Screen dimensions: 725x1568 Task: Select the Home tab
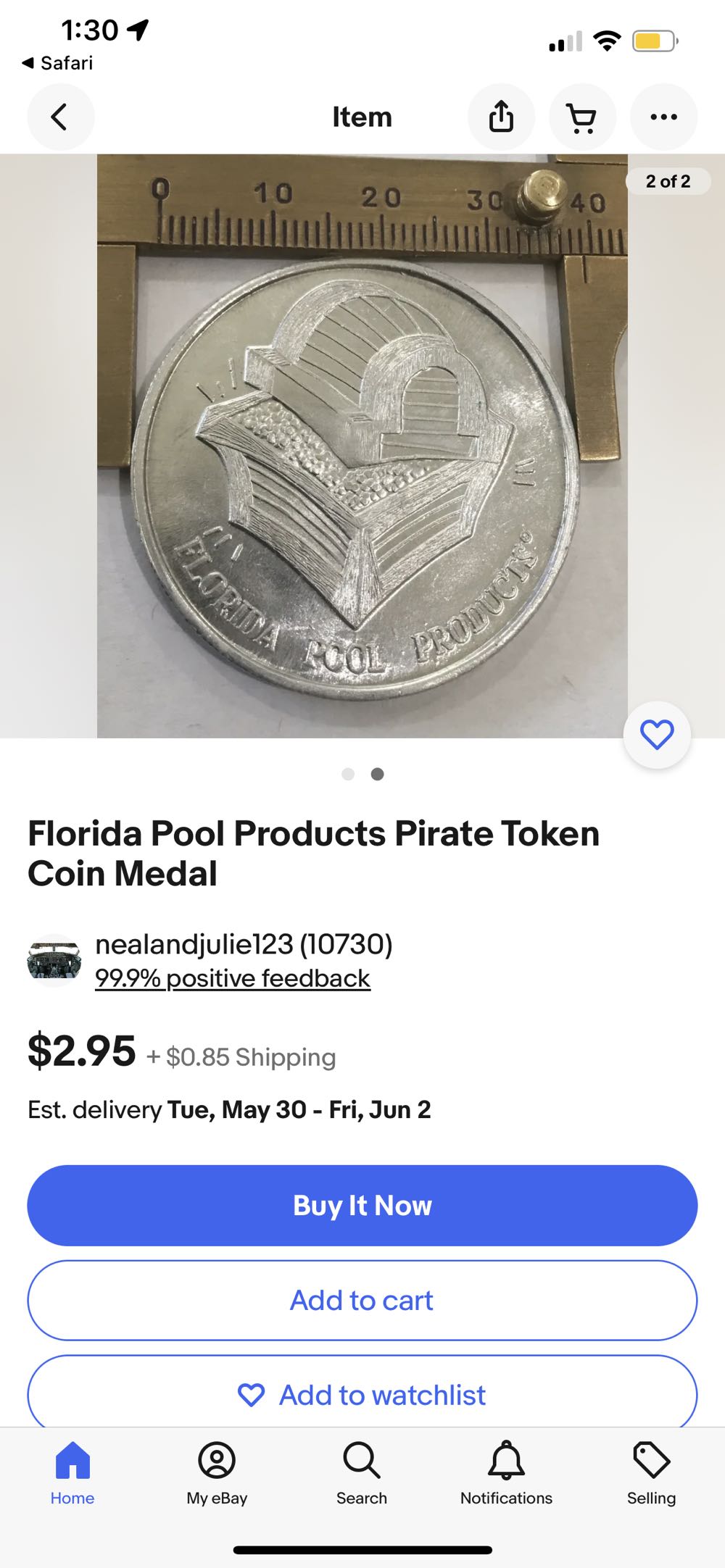click(72, 1471)
